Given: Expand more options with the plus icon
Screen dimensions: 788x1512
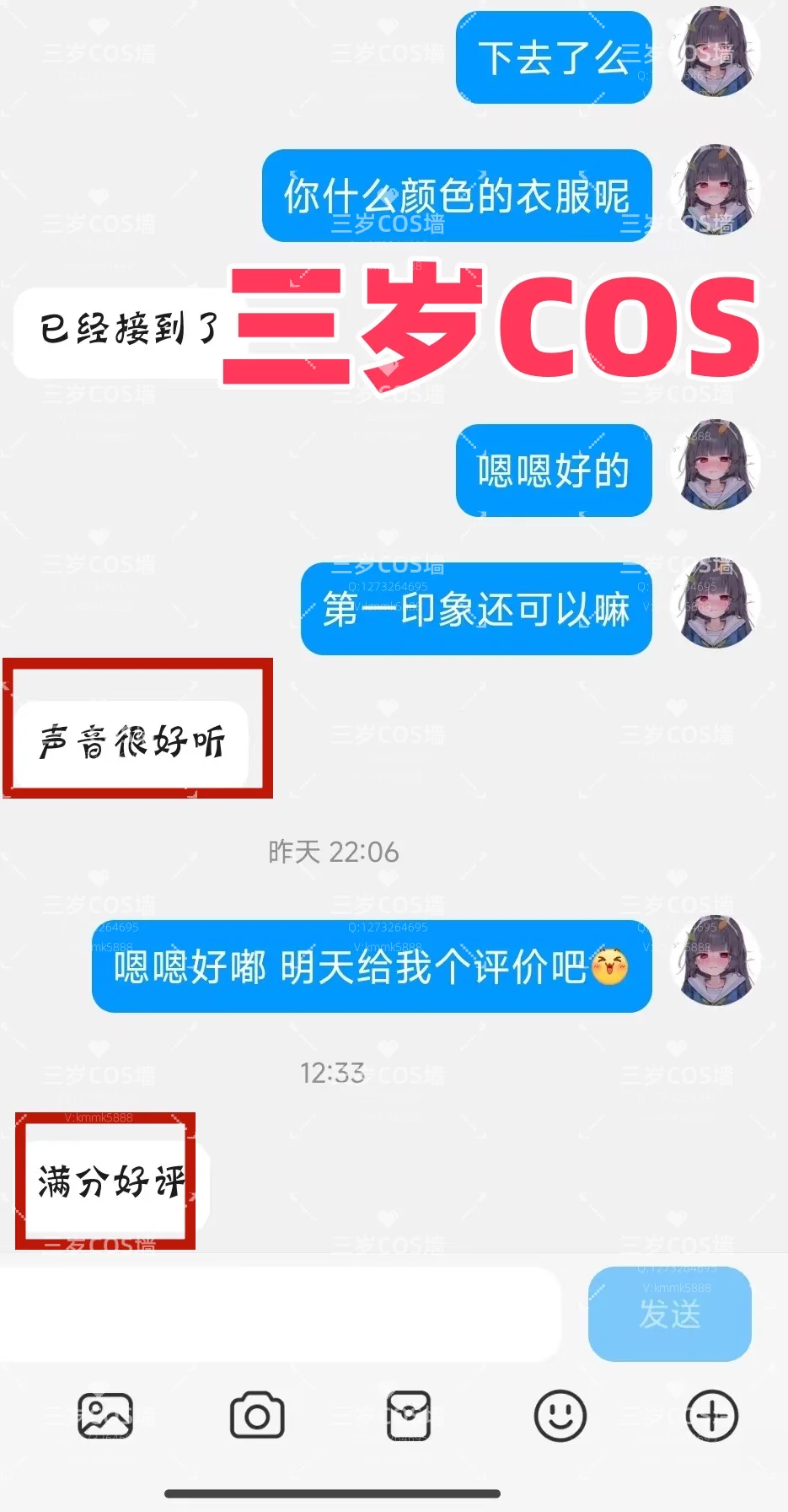Looking at the screenshot, I should pos(712,1416).
